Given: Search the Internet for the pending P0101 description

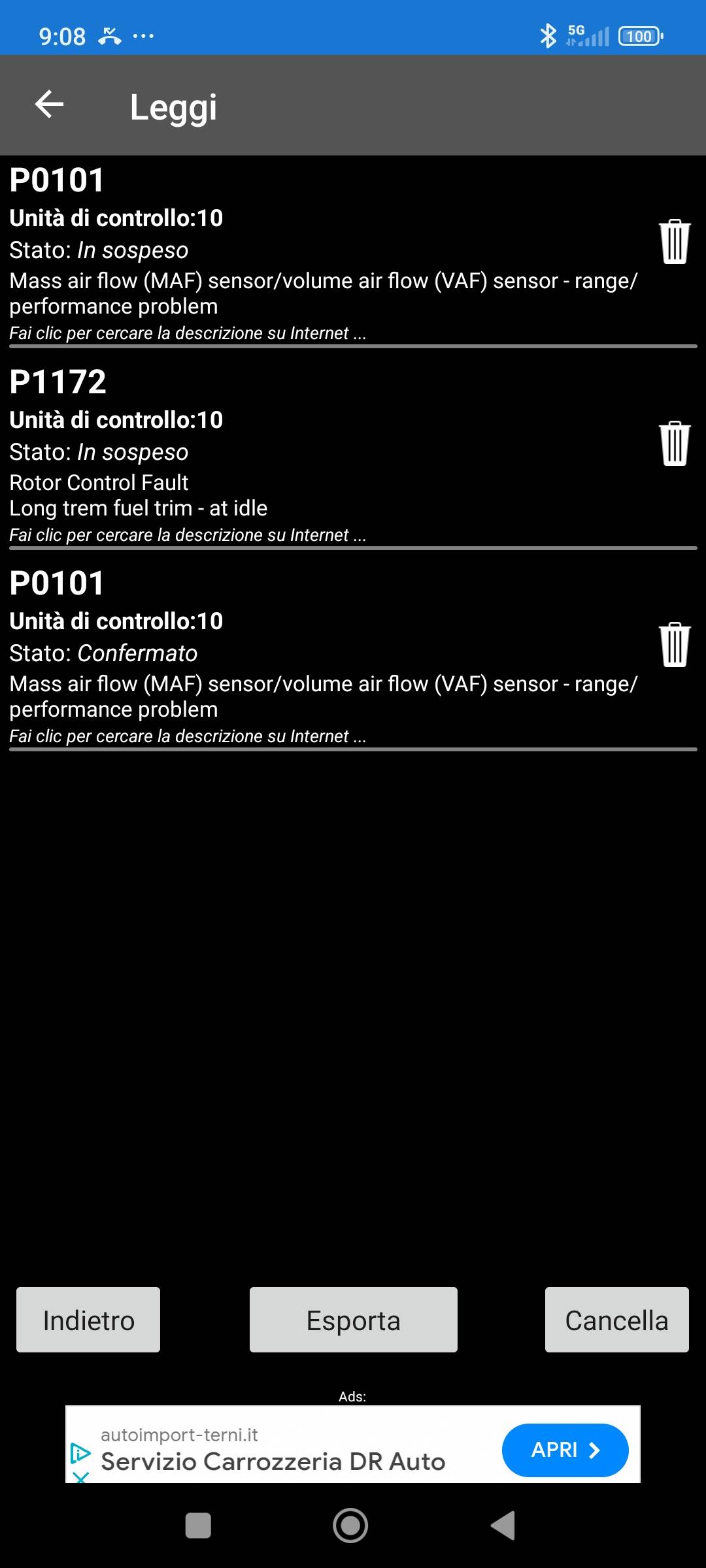Looking at the screenshot, I should (188, 333).
